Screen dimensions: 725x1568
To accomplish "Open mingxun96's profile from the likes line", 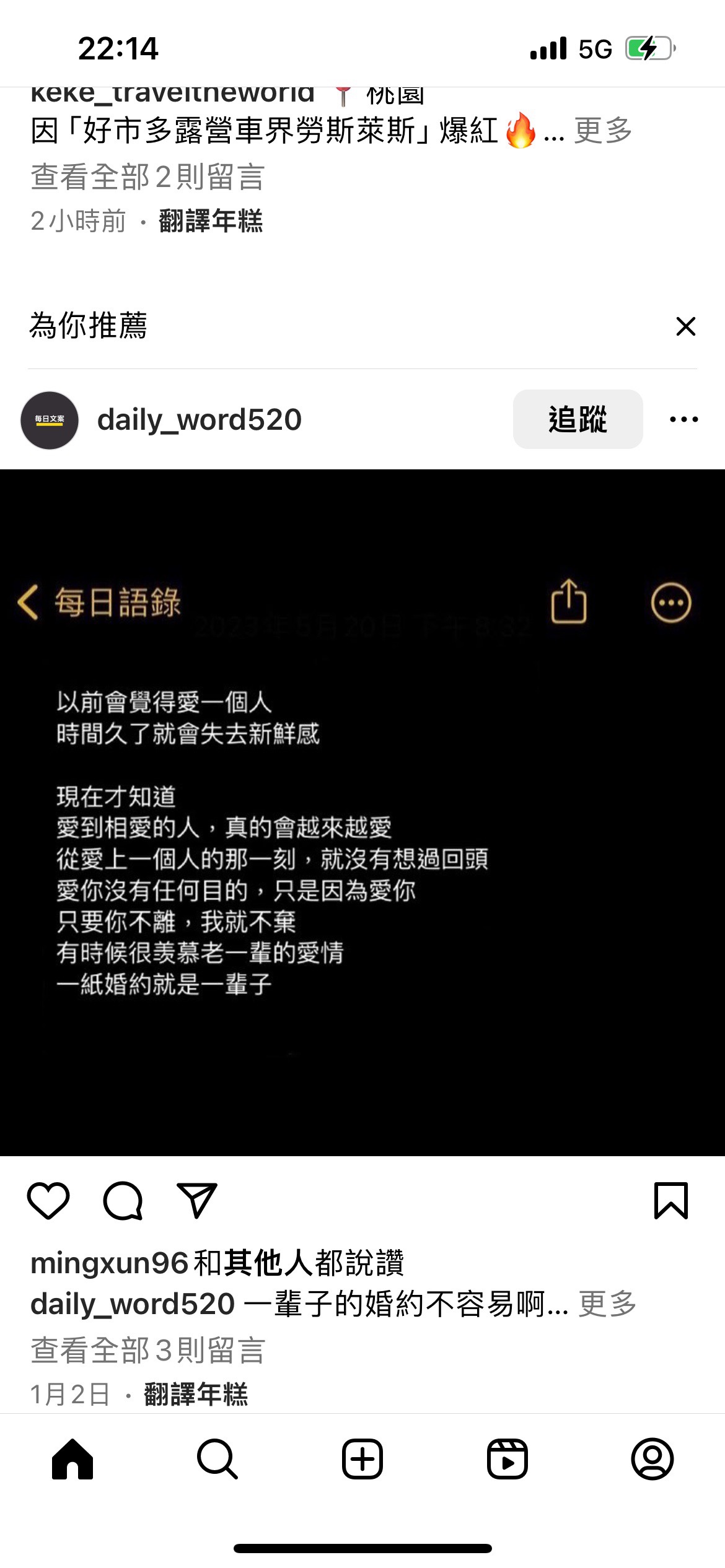I will pyautogui.click(x=109, y=1263).
